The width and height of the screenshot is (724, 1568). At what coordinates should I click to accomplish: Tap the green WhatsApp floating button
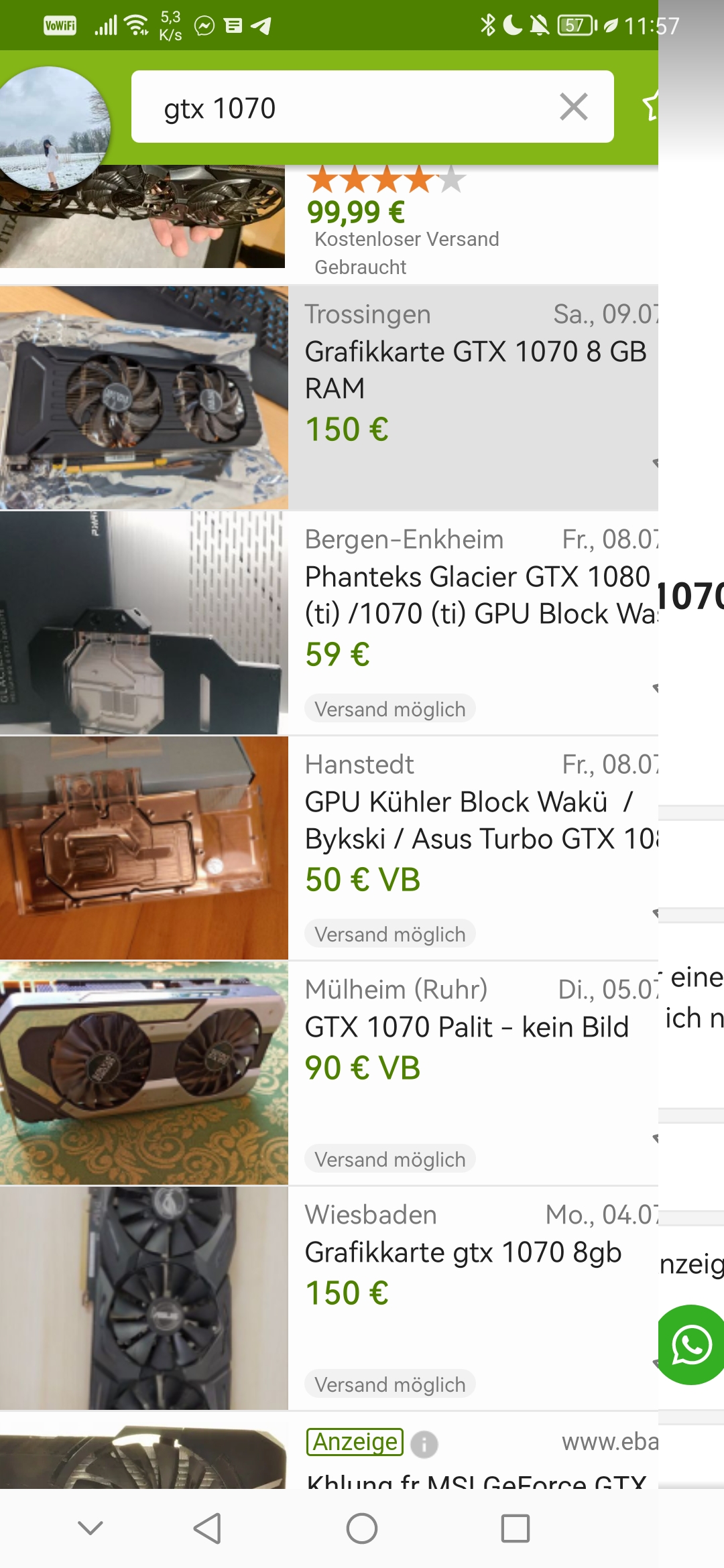pyautogui.click(x=690, y=1344)
